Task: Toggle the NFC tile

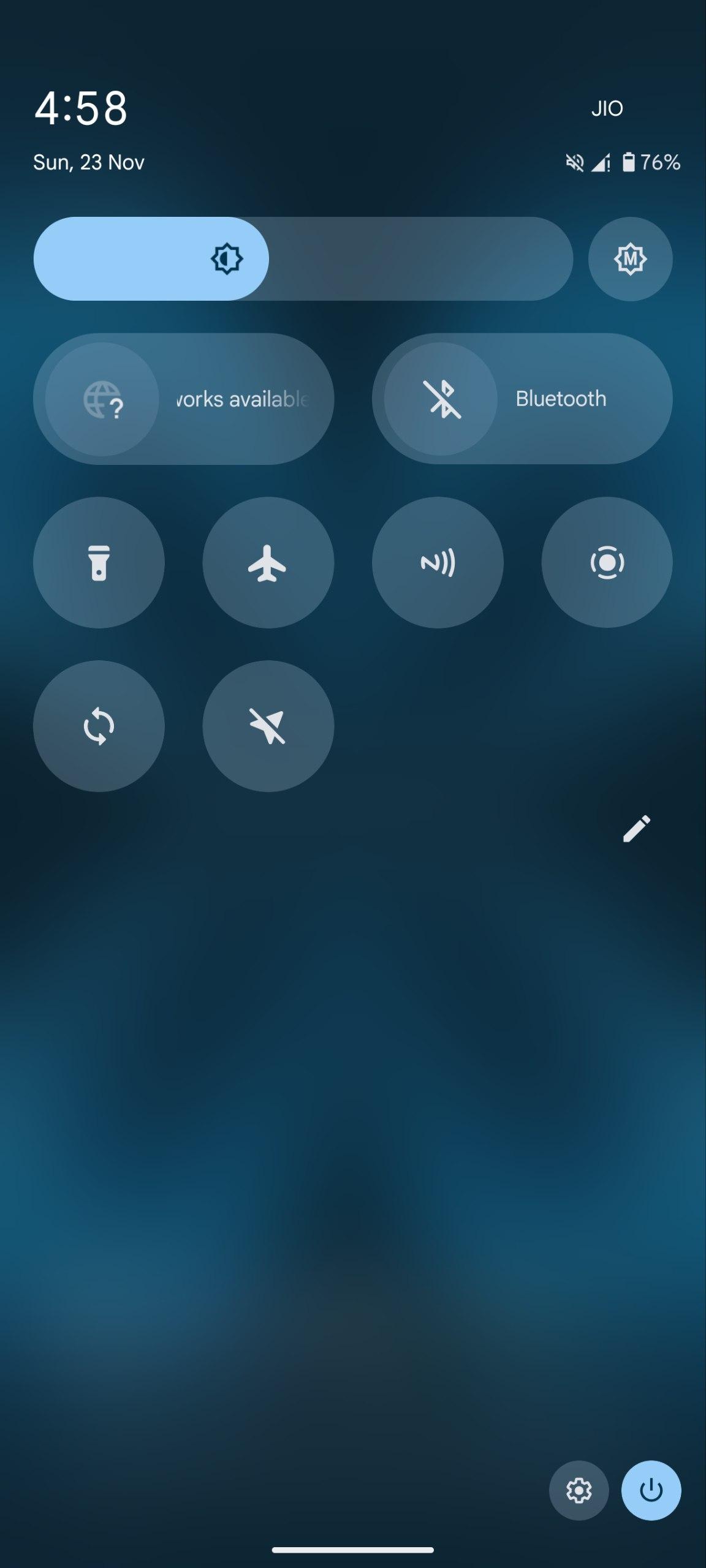Action: pyautogui.click(x=438, y=562)
